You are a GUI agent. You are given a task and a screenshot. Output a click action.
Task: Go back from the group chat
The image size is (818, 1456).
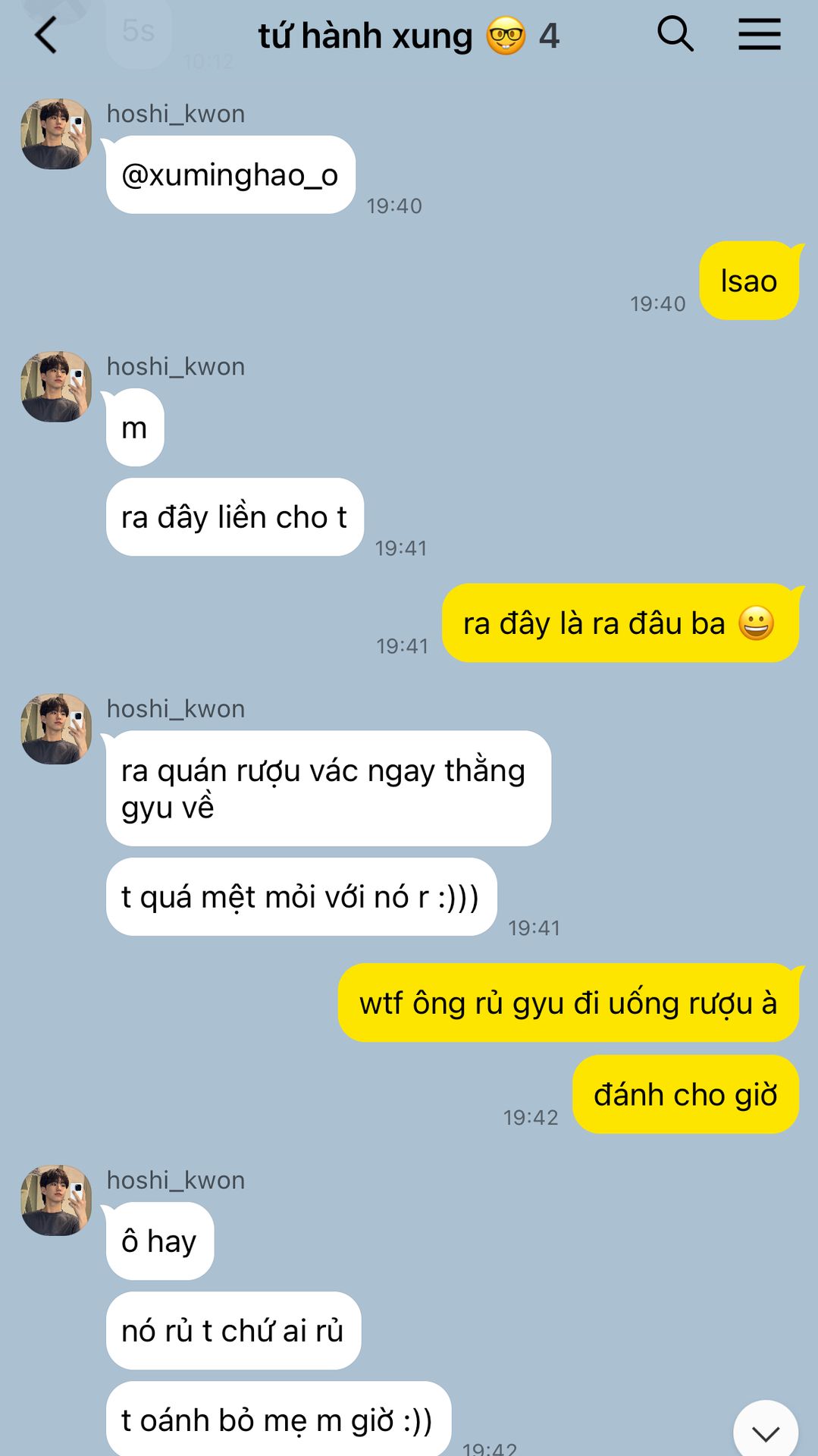pos(46,36)
